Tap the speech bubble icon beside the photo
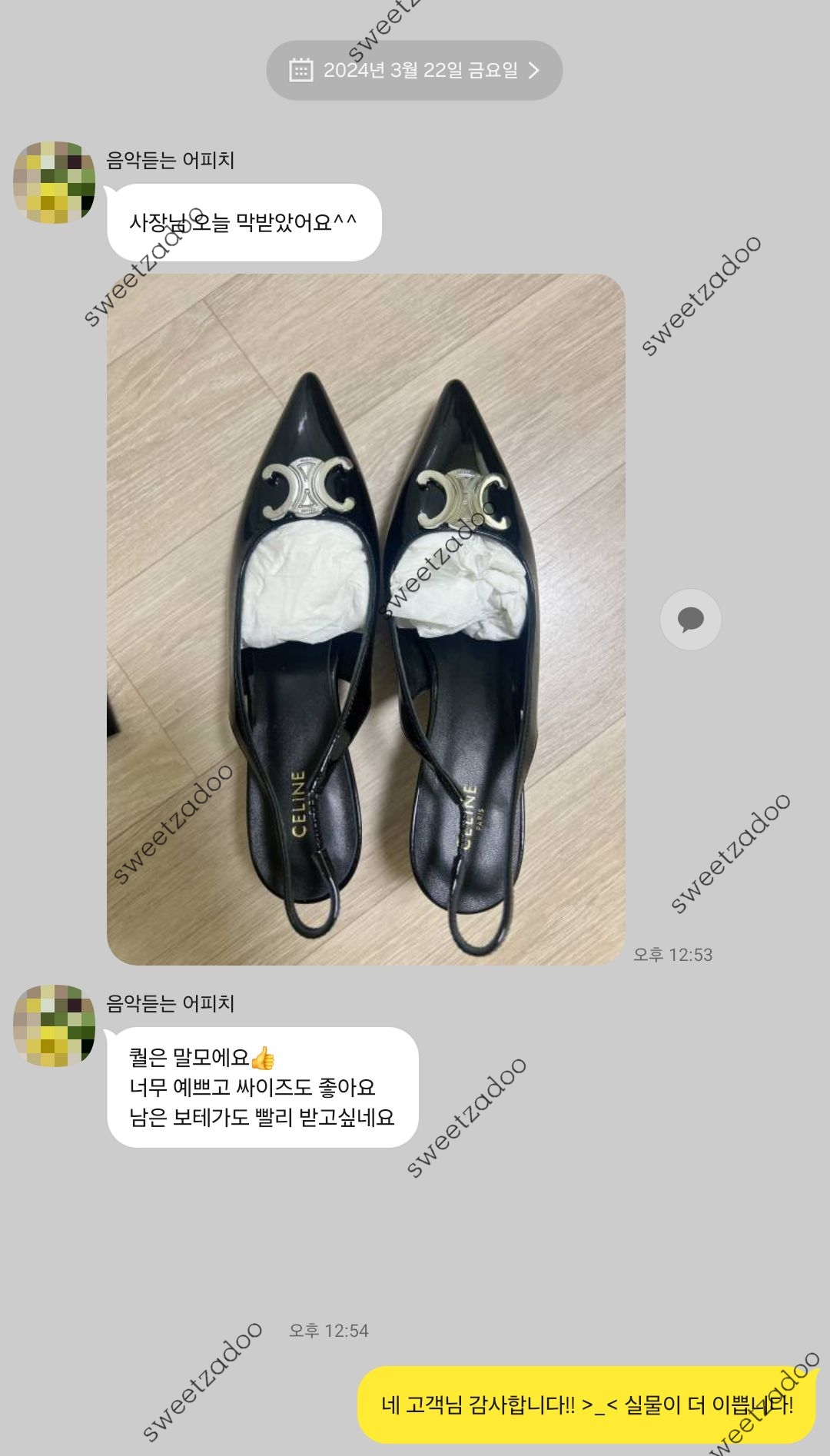This screenshot has width=830, height=1456. click(690, 620)
